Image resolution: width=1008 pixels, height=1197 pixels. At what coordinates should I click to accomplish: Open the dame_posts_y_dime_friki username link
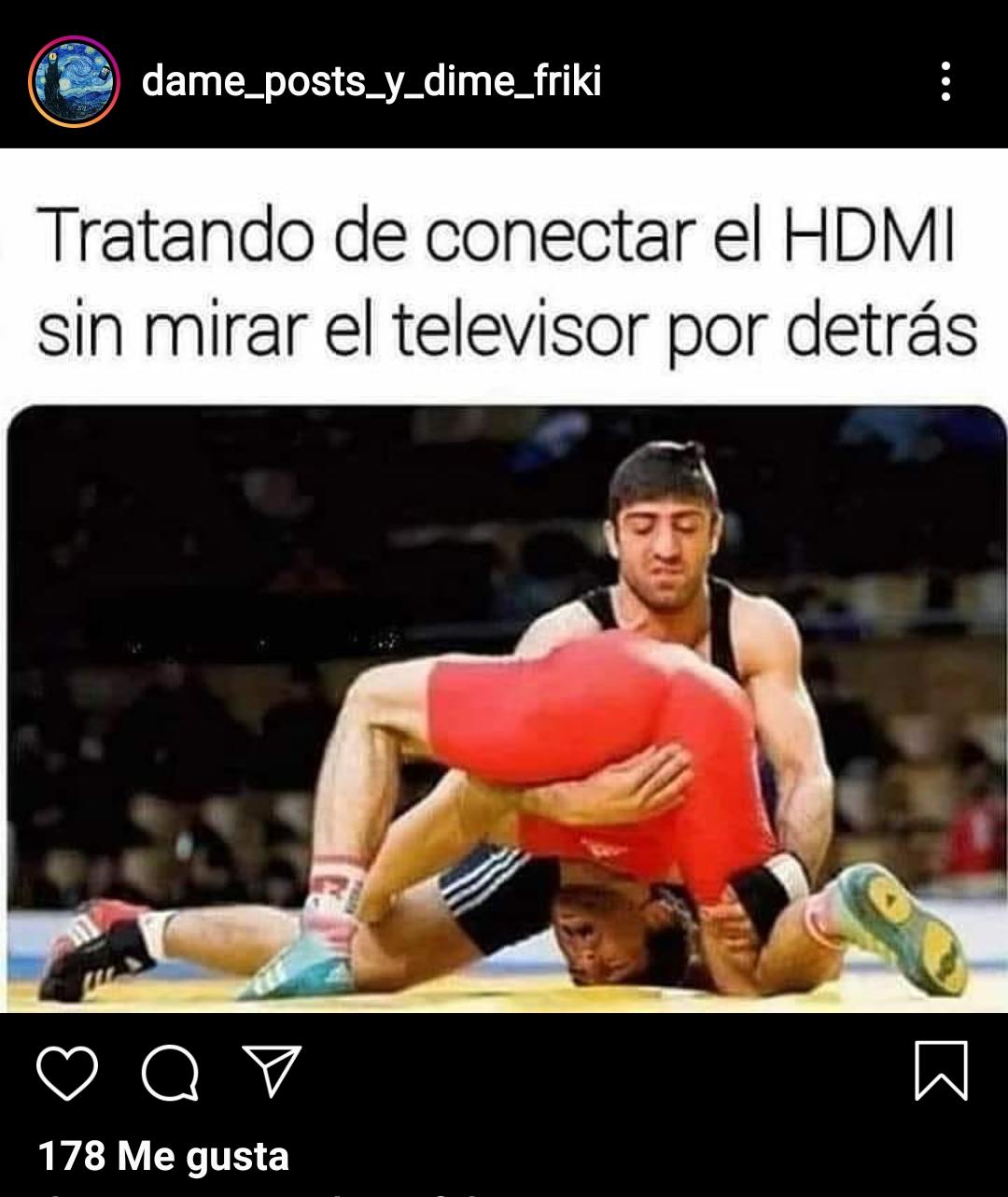371,82
